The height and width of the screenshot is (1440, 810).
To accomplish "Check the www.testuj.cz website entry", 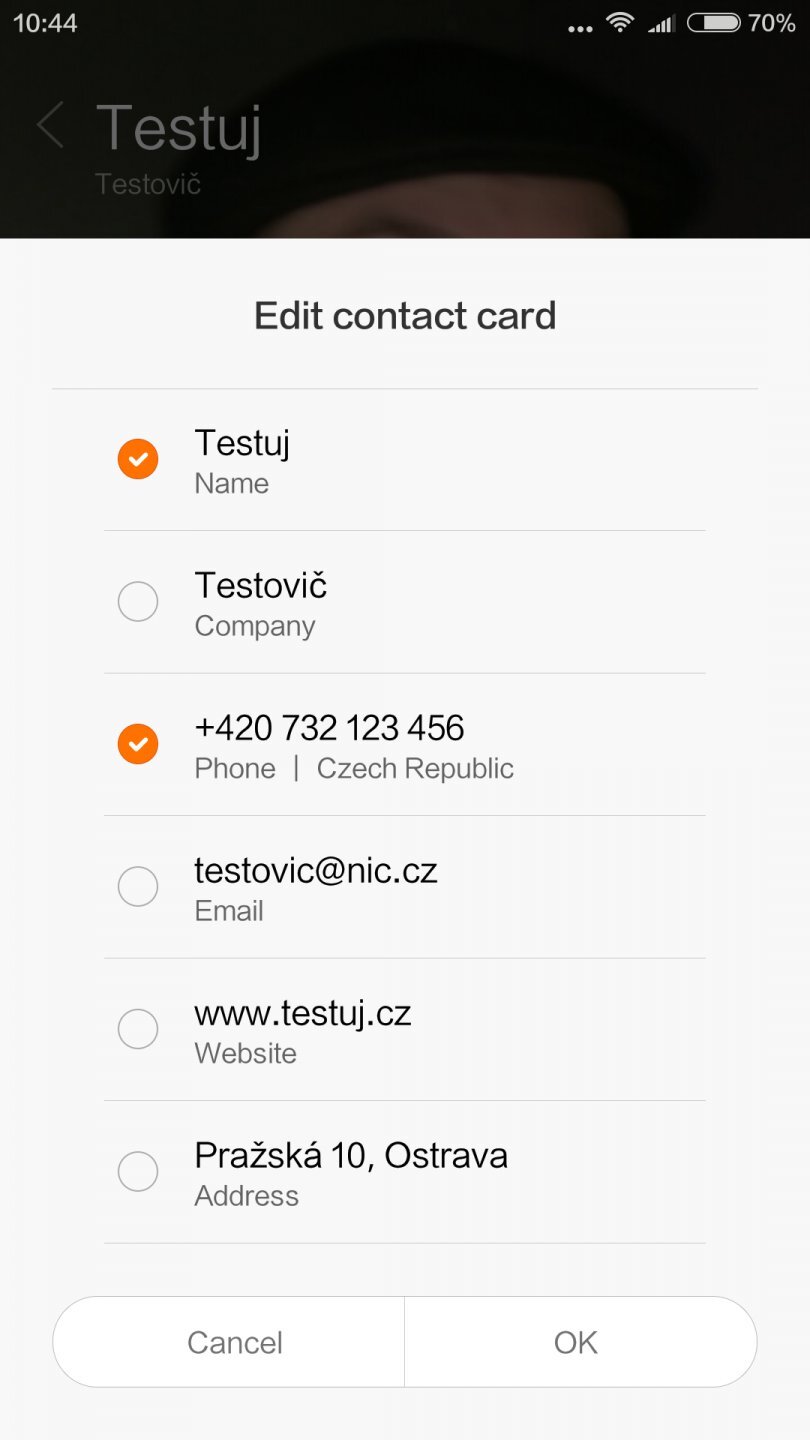I will click(138, 1029).
